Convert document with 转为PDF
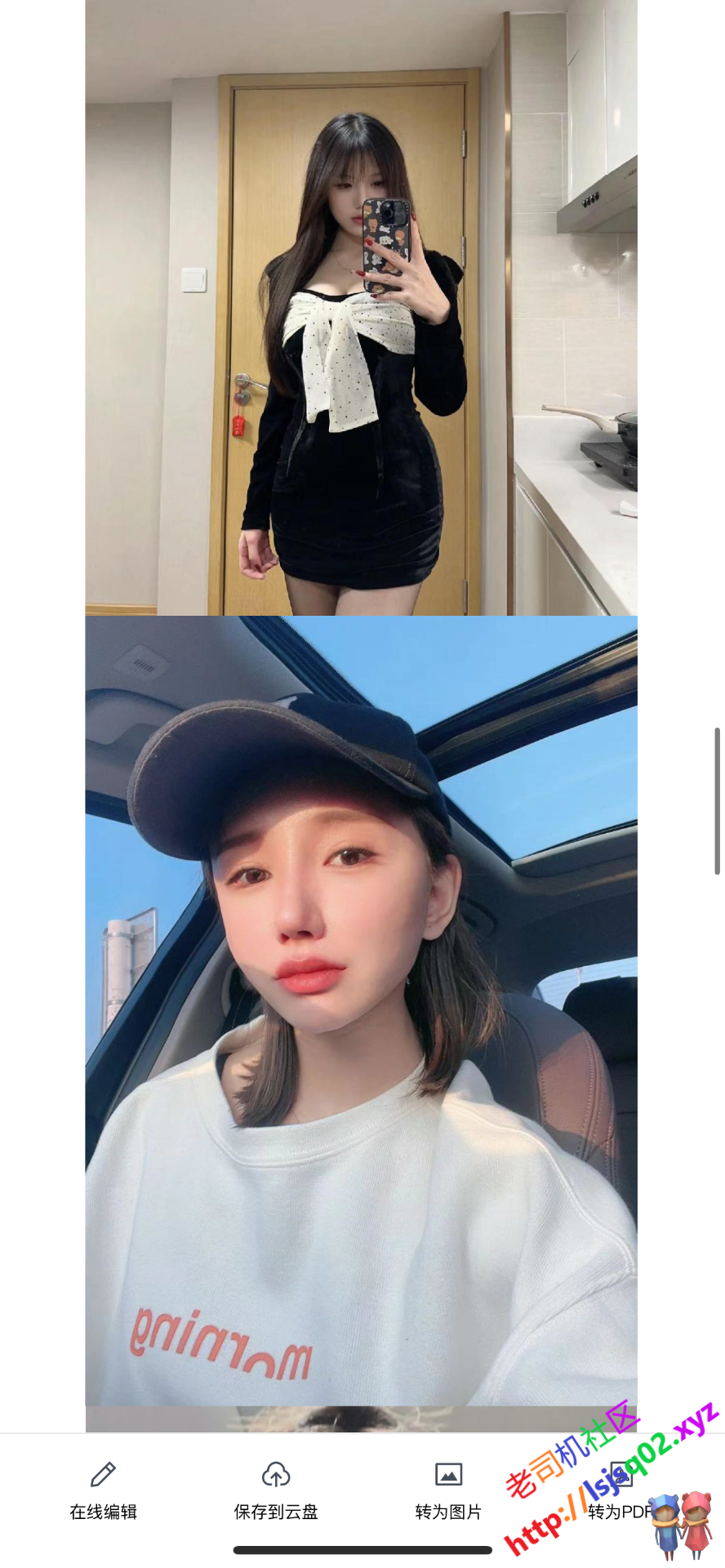The width and height of the screenshot is (725, 1568). point(620,1491)
